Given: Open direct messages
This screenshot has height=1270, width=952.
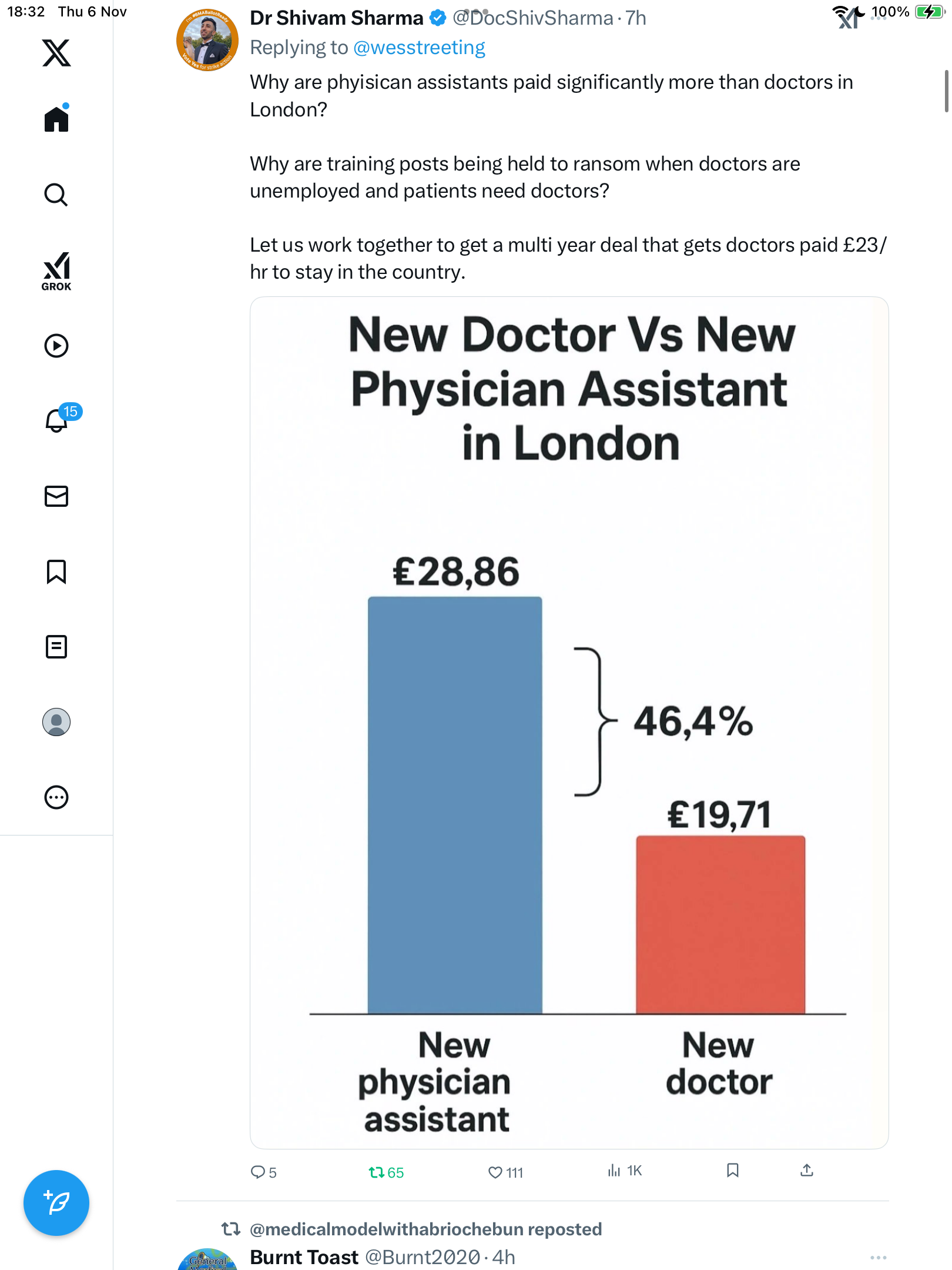Looking at the screenshot, I should pos(56,496).
